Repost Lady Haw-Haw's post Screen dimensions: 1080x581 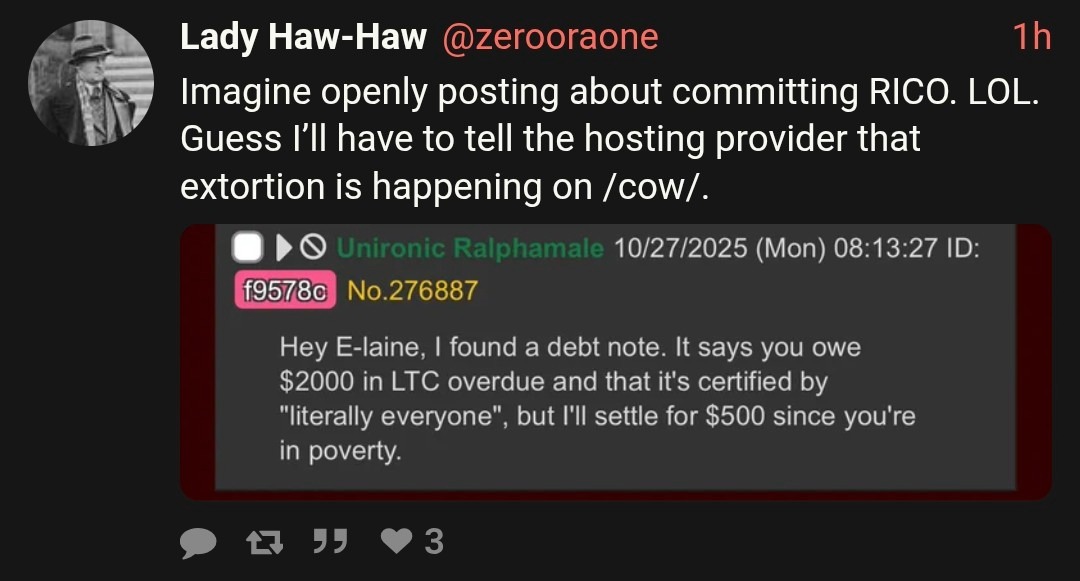pyautogui.click(x=262, y=542)
